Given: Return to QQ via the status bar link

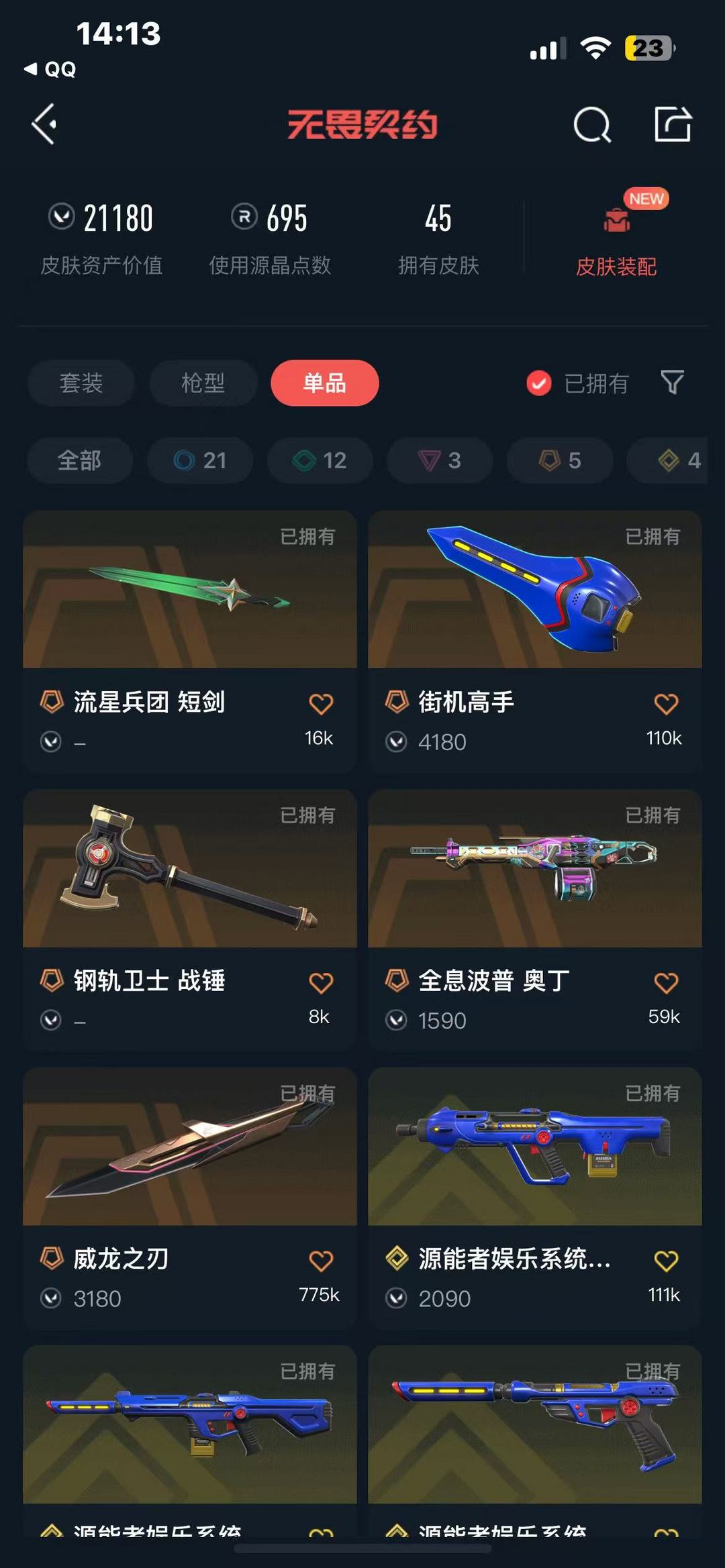Looking at the screenshot, I should (x=51, y=69).
